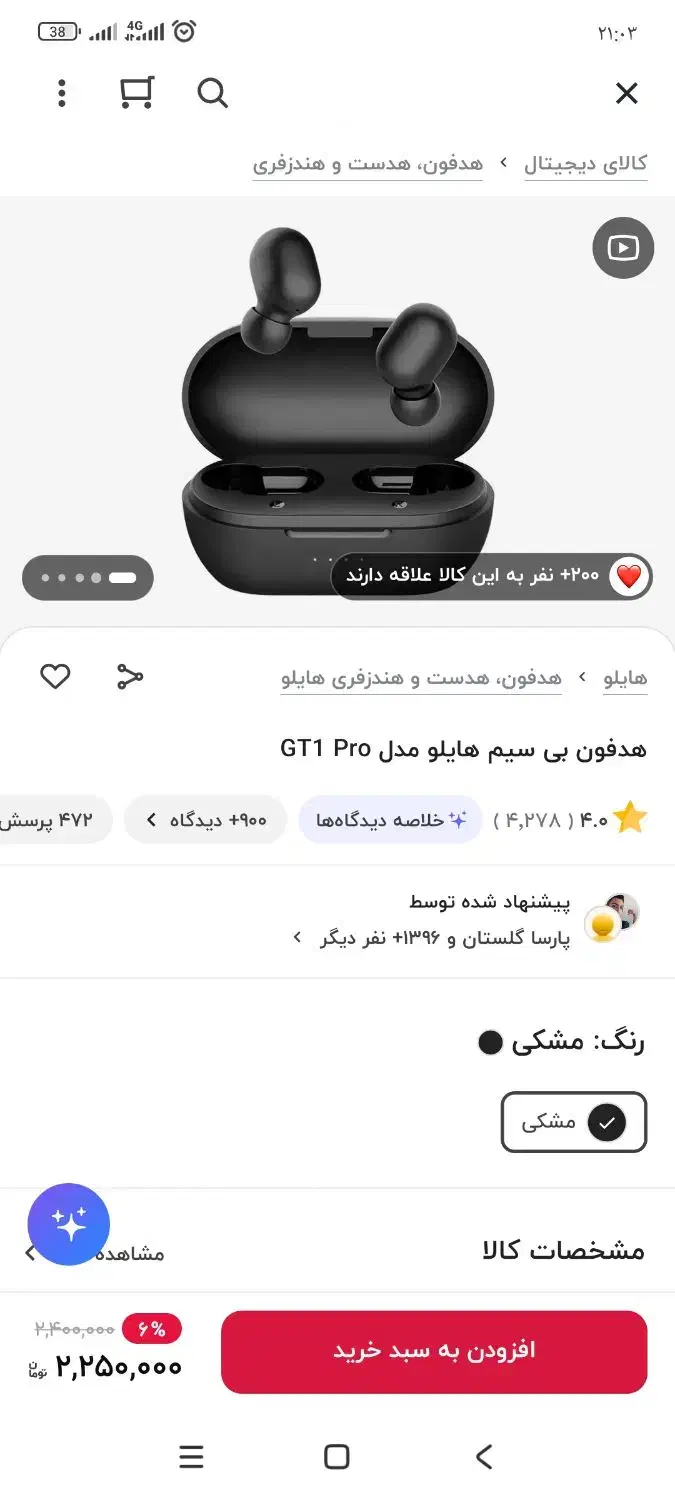Viewport: 675px width, 1500px height.
Task: Open the ۴۷۲ پرسش questions chip
Action: click(x=55, y=820)
